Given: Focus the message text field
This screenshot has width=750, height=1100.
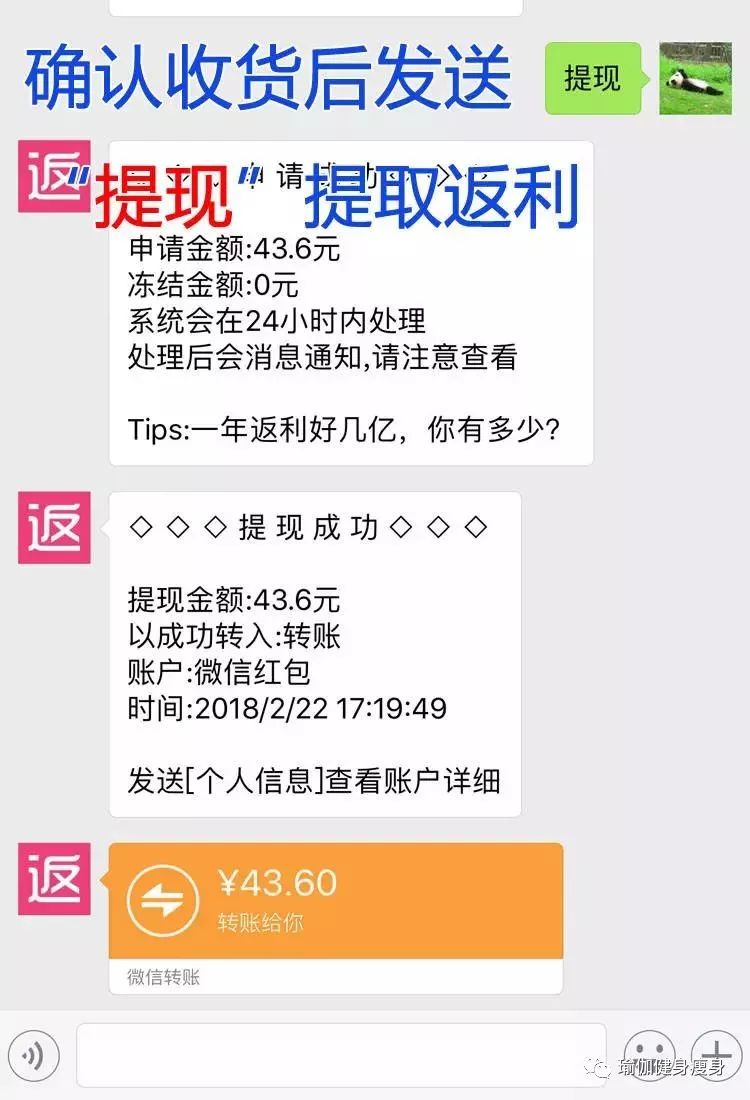Looking at the screenshot, I should click(340, 1056).
